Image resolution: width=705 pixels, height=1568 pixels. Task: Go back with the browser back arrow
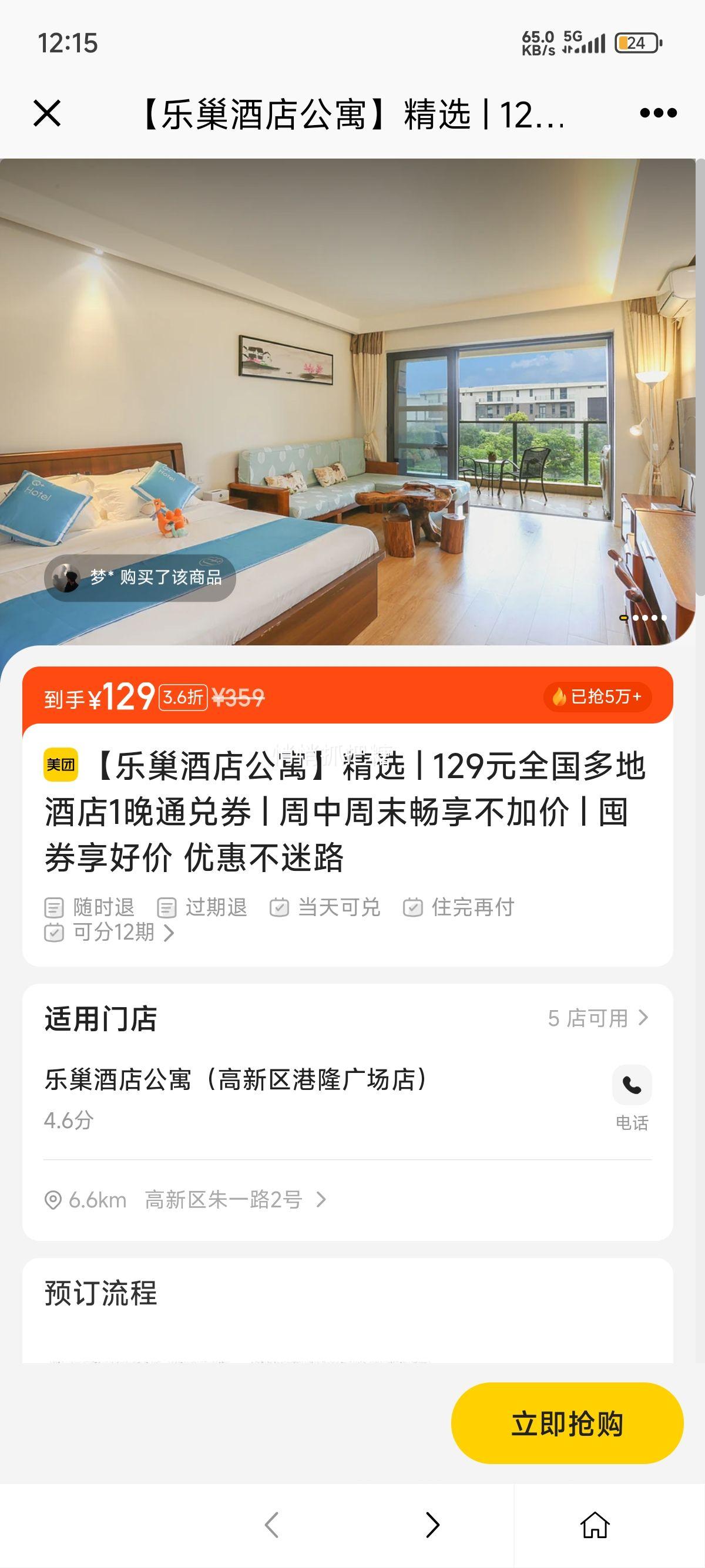tap(272, 1525)
